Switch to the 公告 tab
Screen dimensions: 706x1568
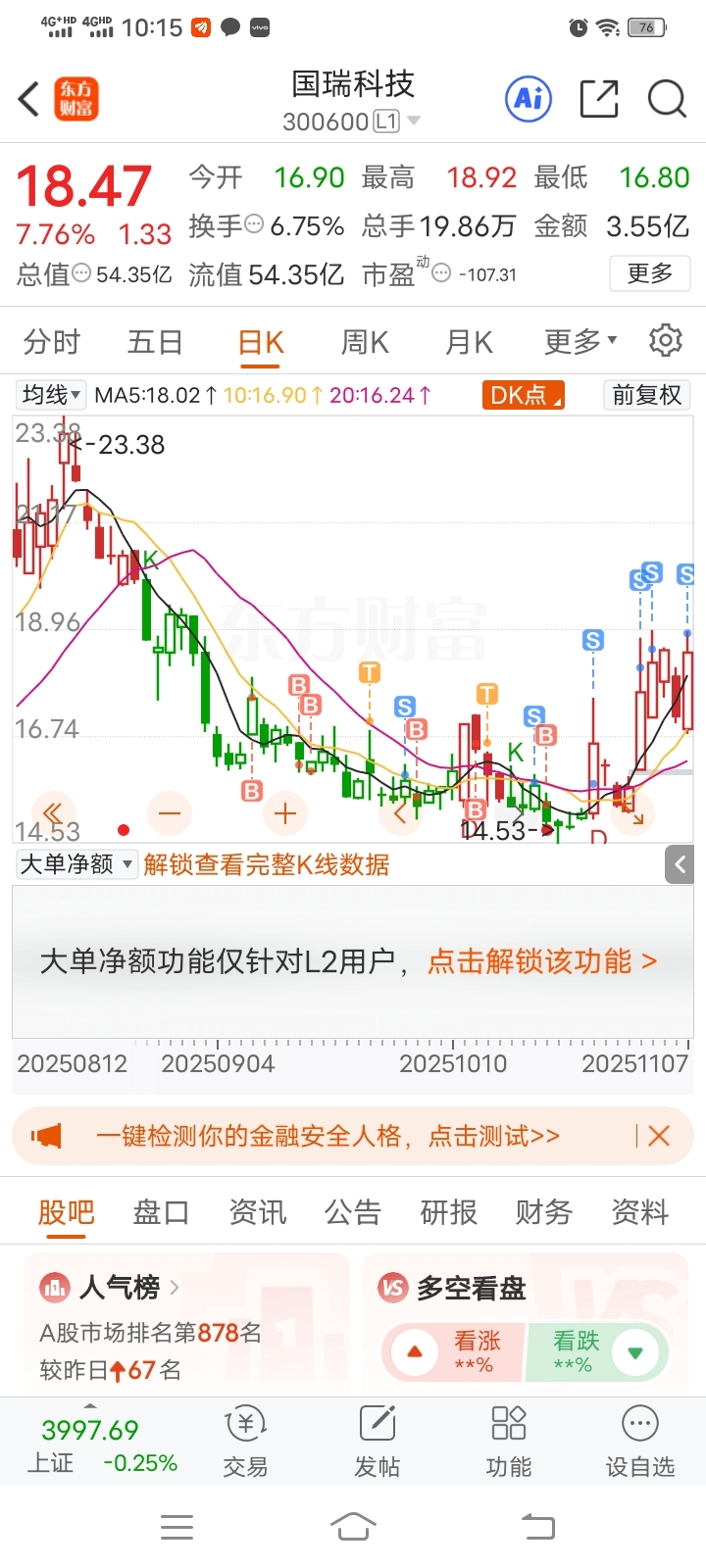[x=352, y=1212]
